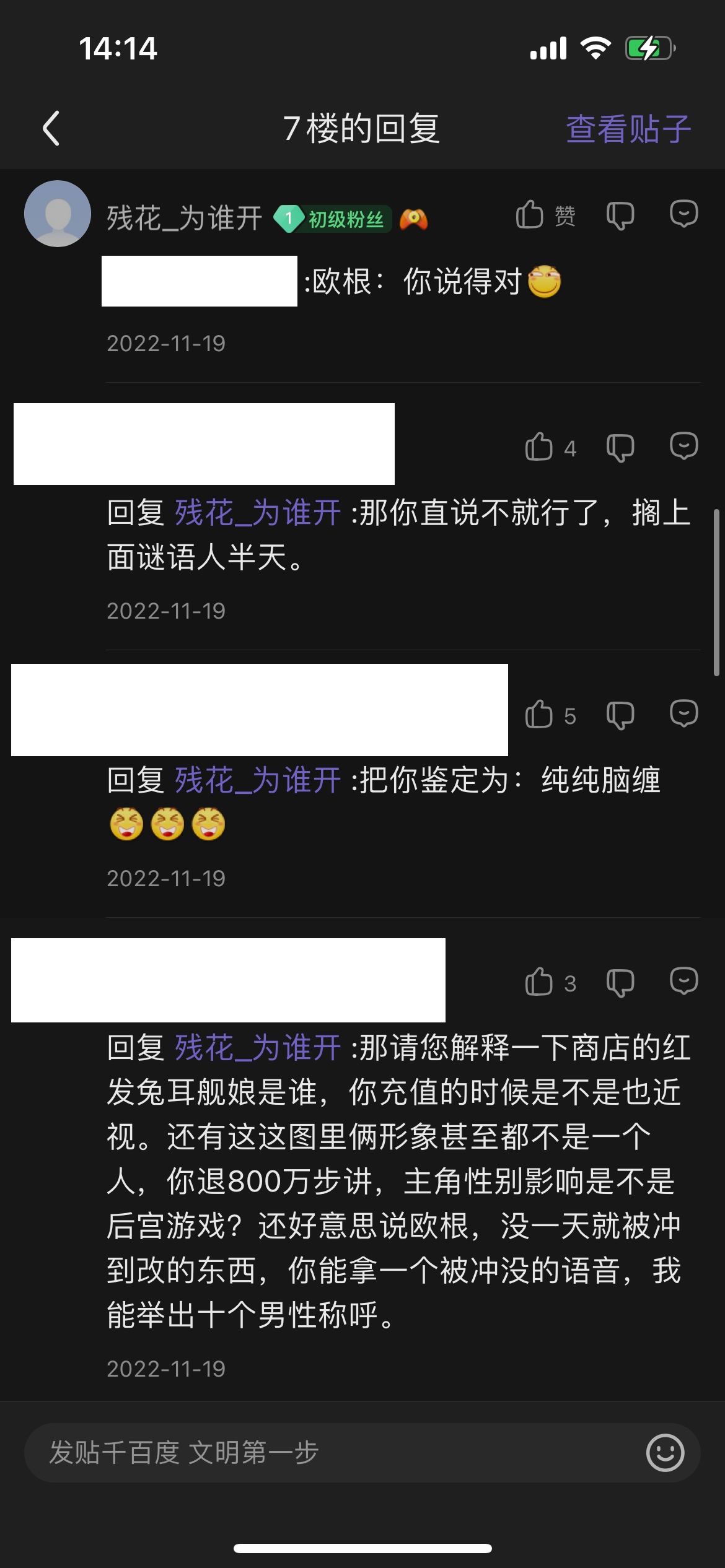The width and height of the screenshot is (725, 1568).
Task: Like the "你说得对" reply
Action: click(530, 216)
